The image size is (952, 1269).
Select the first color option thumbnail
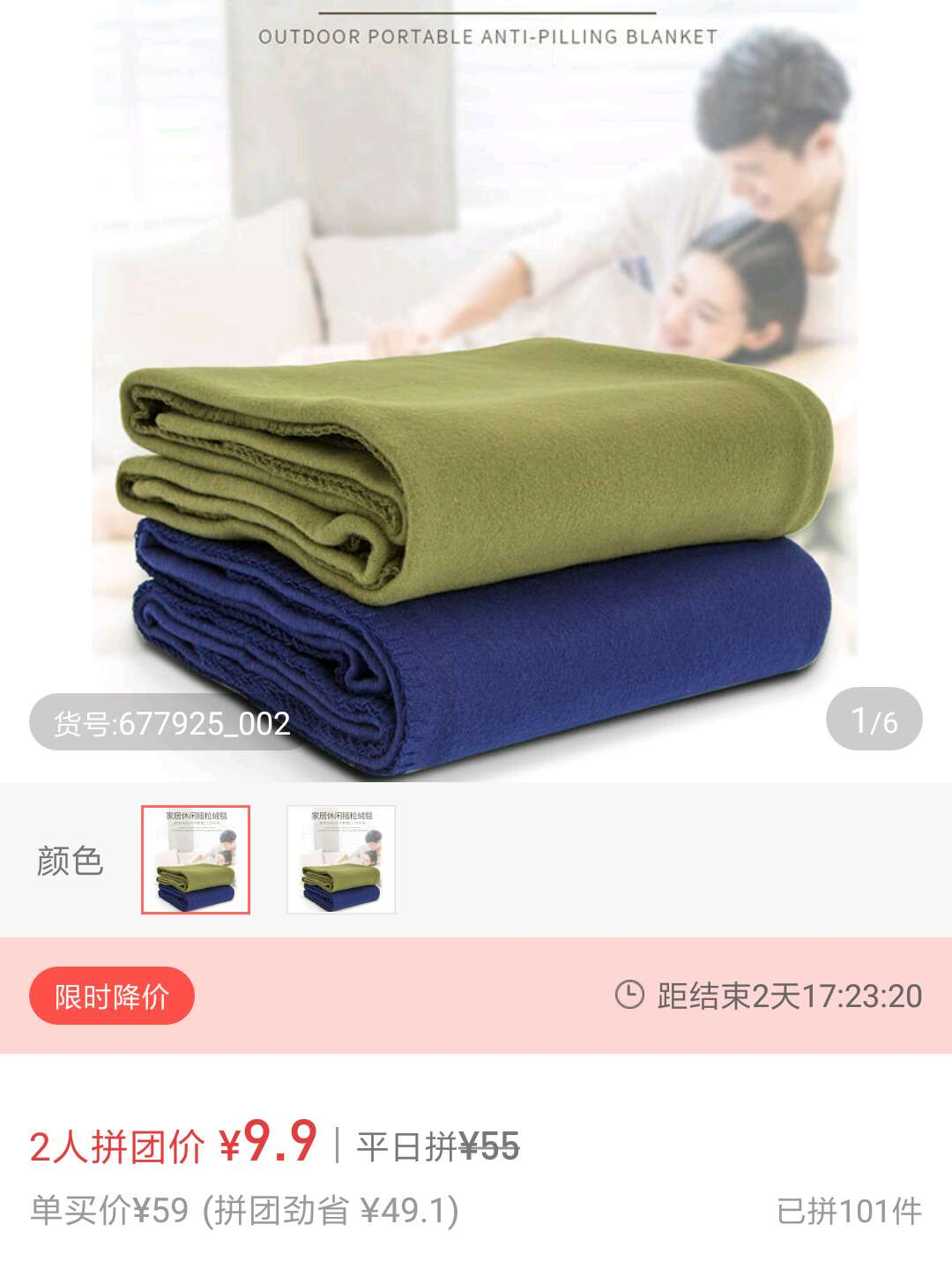point(196,860)
